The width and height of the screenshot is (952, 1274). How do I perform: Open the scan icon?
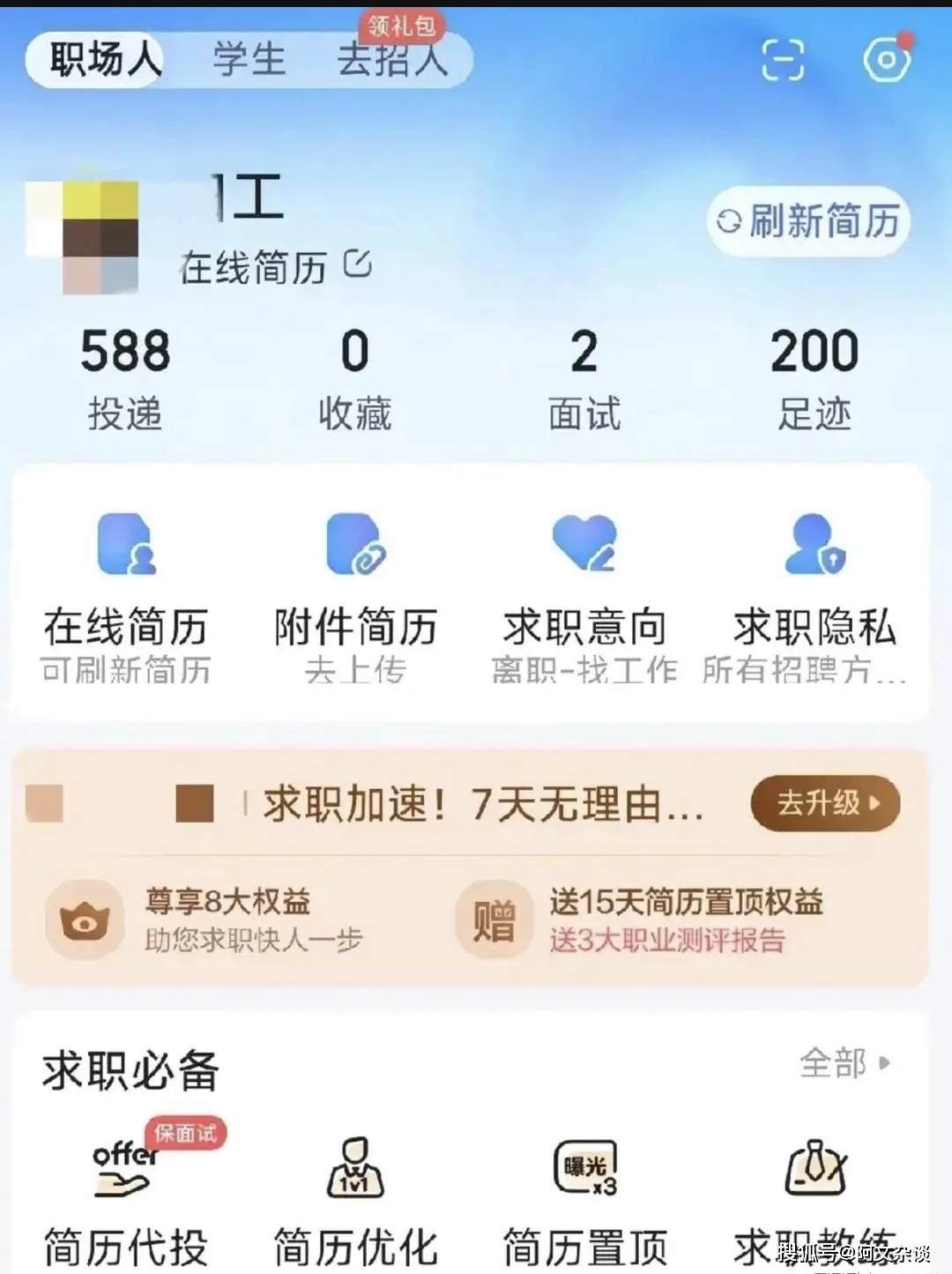(x=782, y=60)
